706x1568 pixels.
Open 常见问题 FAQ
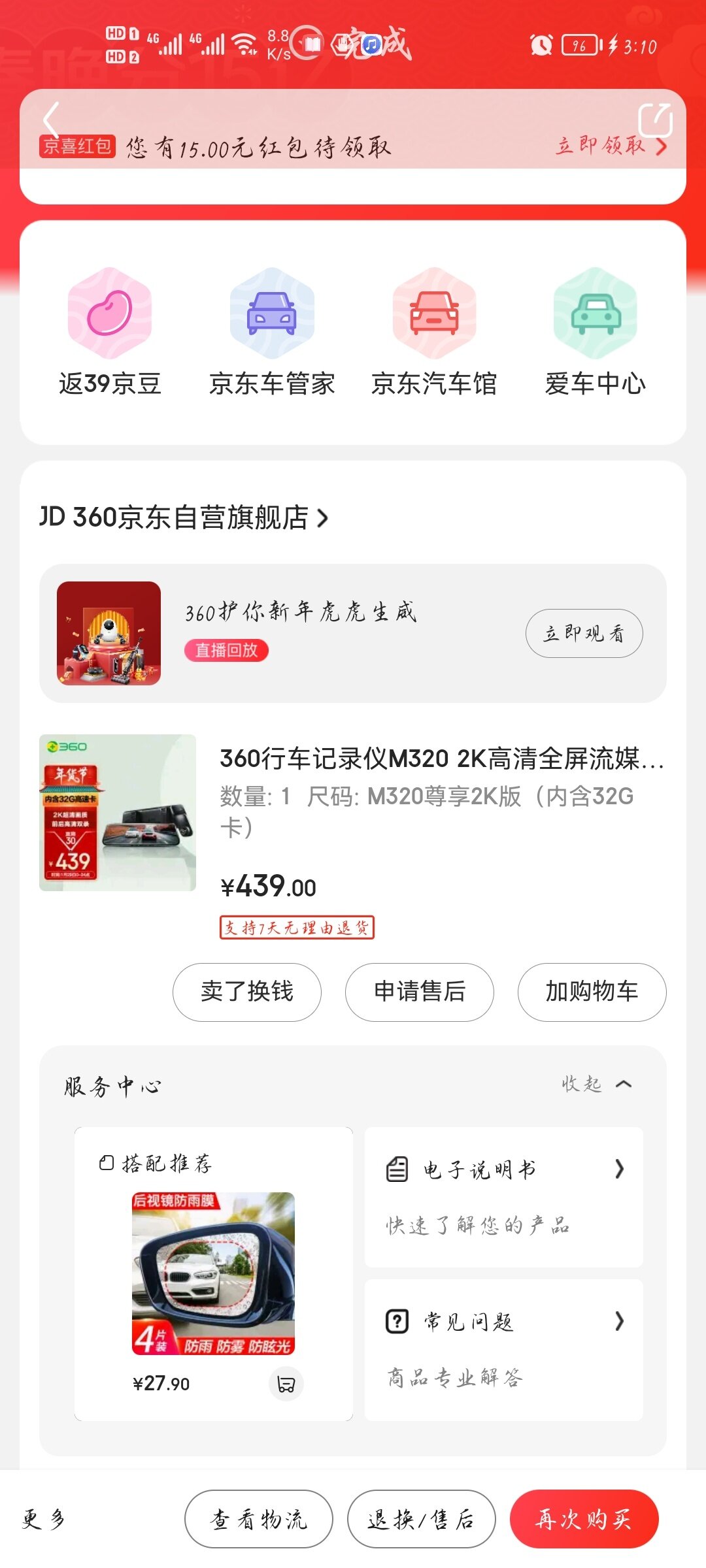point(503,1322)
